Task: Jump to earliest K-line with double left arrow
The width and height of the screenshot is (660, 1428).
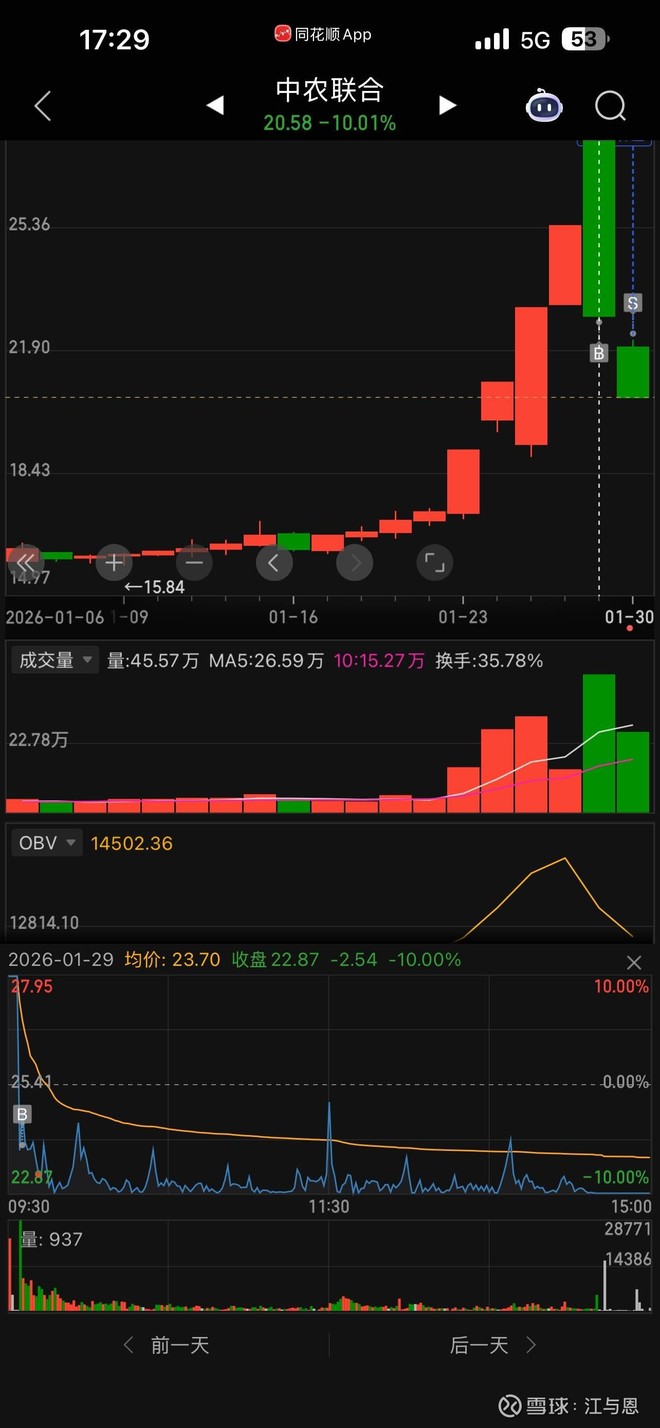Action: click(24, 562)
